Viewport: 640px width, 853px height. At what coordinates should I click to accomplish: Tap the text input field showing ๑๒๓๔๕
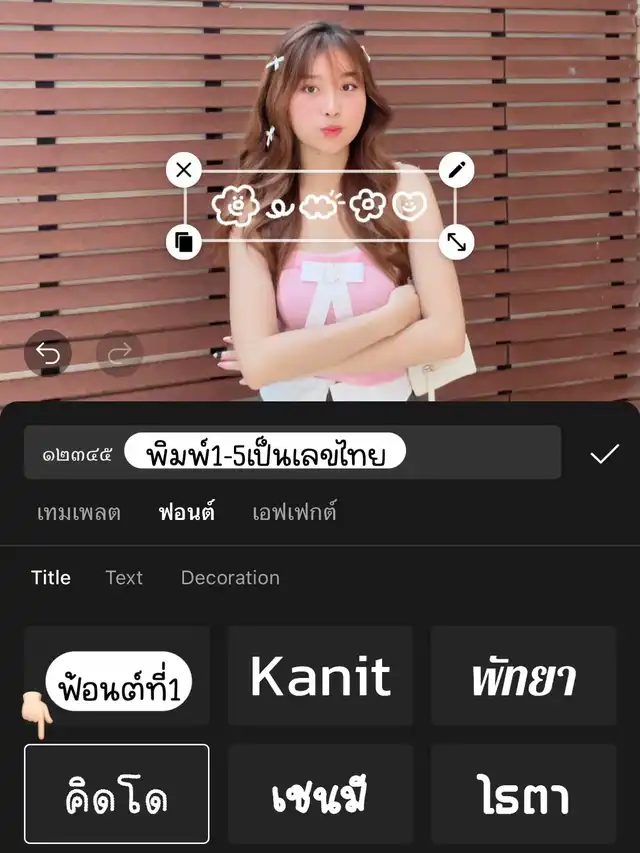[x=292, y=452]
